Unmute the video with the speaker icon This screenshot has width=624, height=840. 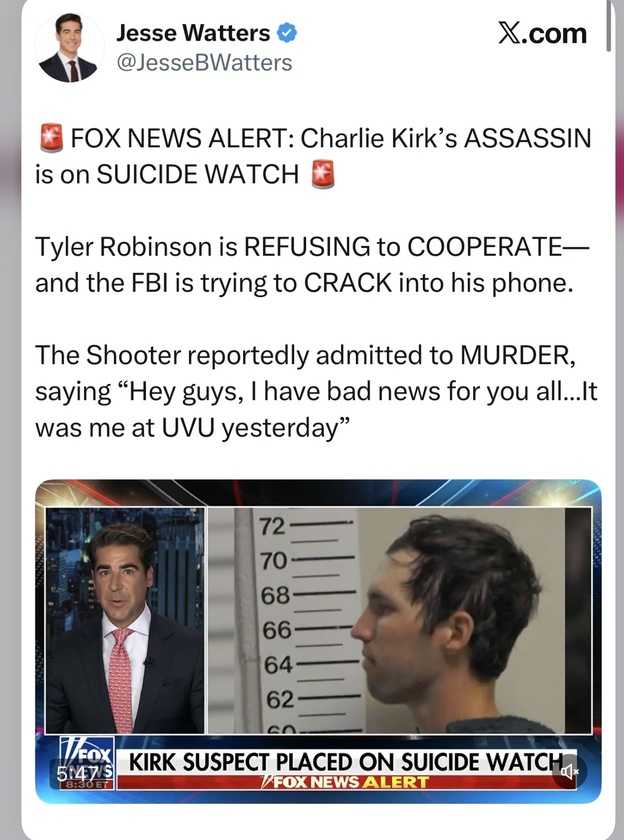pyautogui.click(x=570, y=771)
